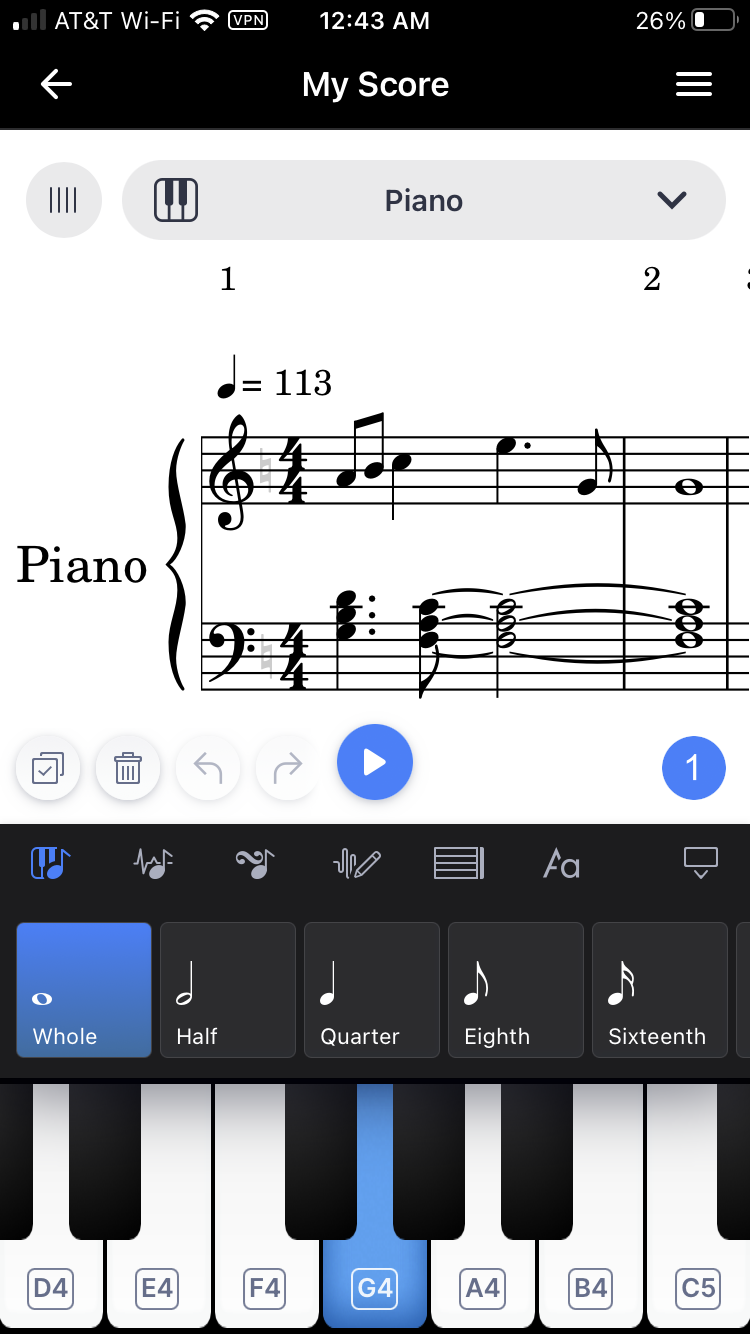Undo the last action

coord(208,768)
